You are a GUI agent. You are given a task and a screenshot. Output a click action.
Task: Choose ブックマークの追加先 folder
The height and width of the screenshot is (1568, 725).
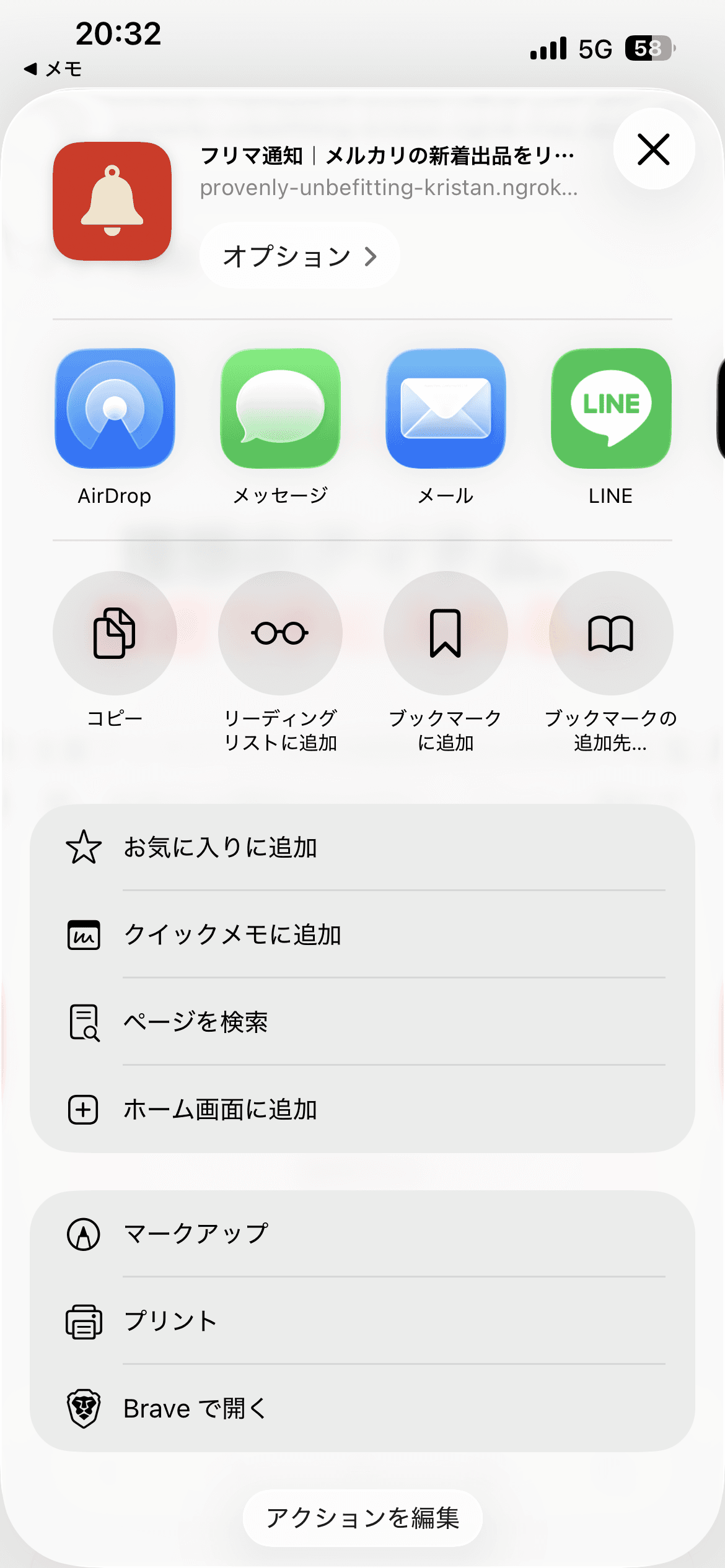[611, 633]
